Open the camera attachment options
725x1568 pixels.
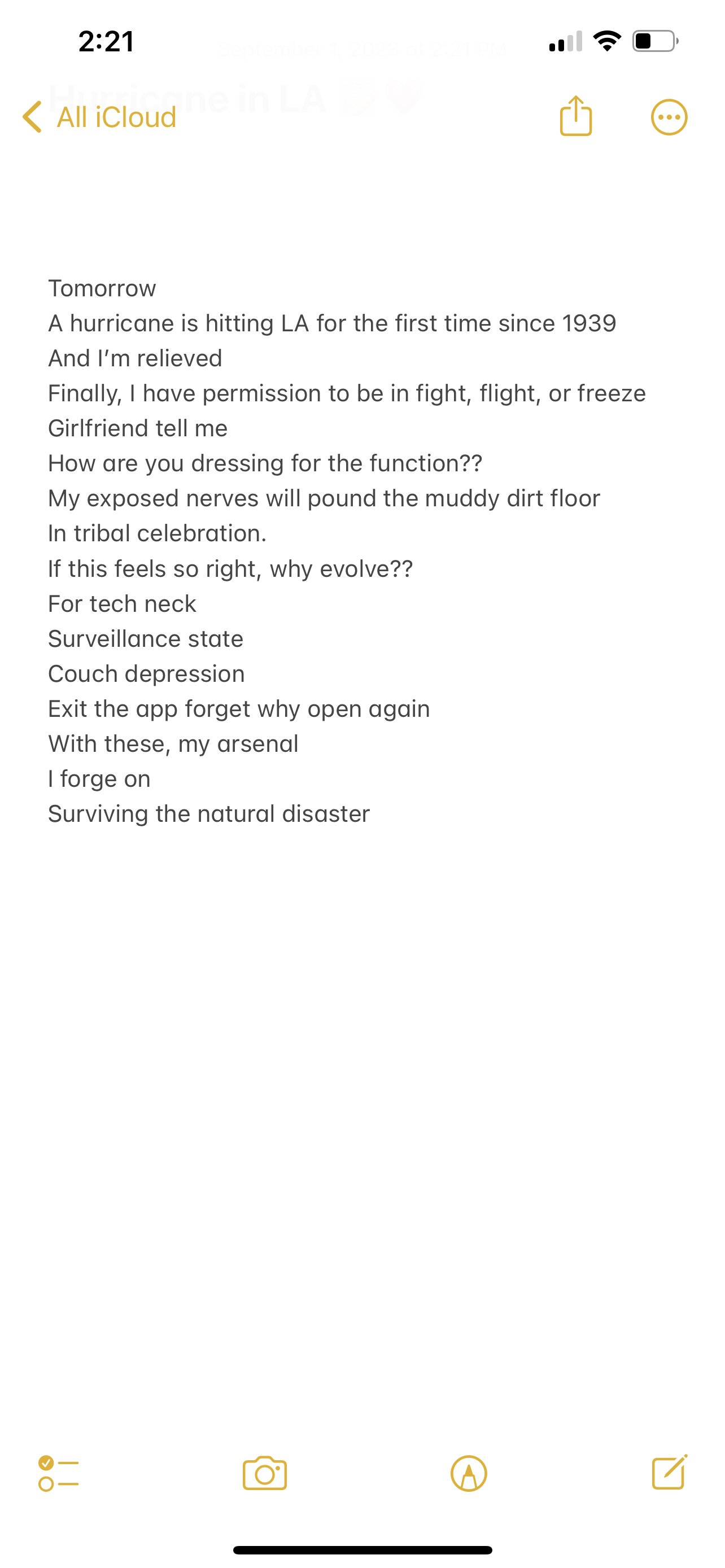click(265, 1473)
